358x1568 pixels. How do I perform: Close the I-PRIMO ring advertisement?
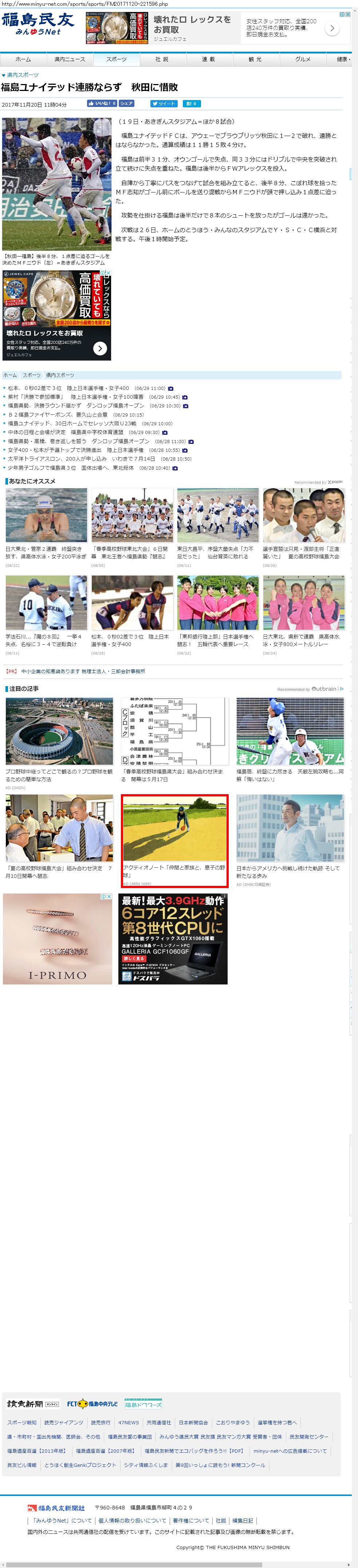click(109, 897)
